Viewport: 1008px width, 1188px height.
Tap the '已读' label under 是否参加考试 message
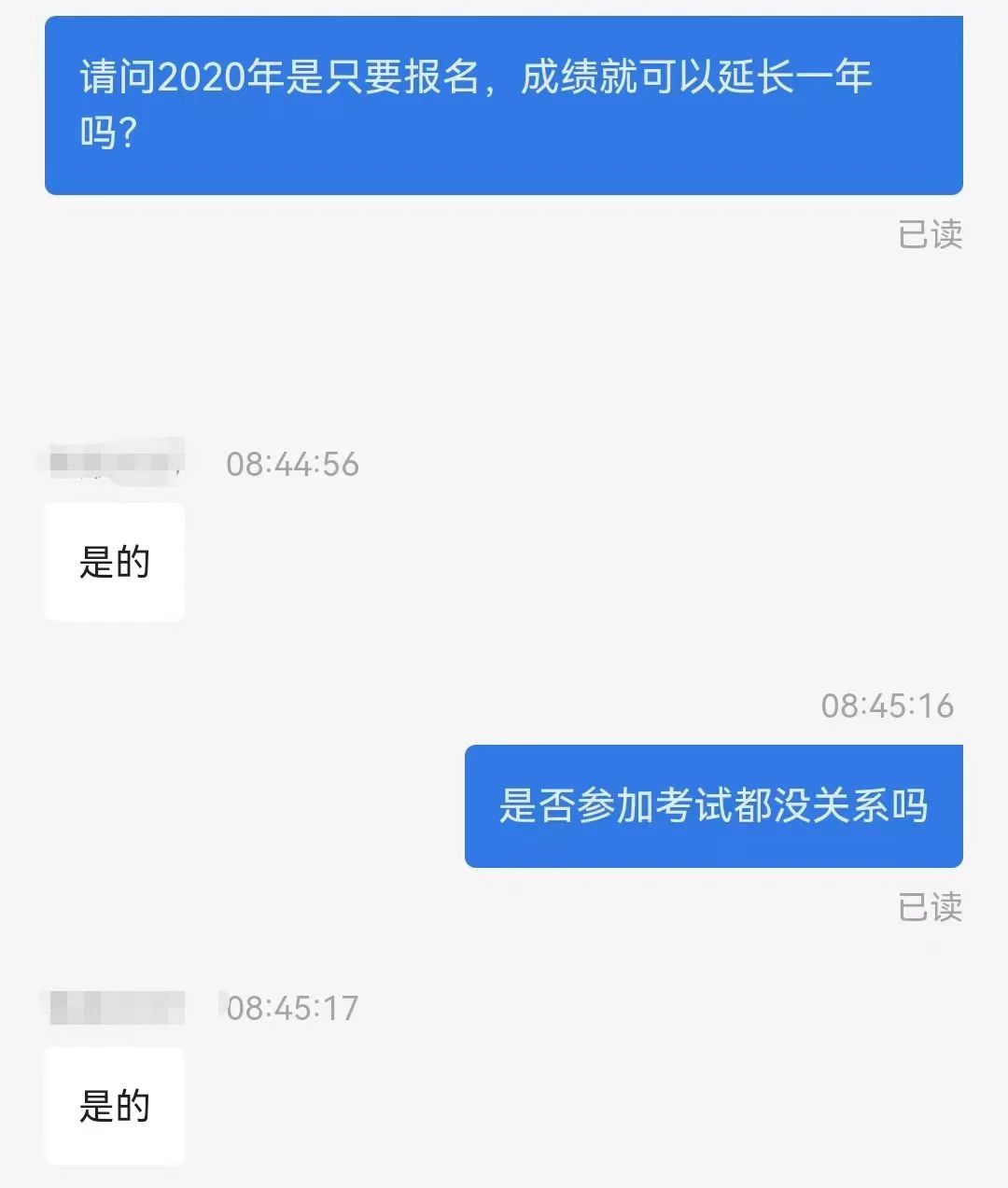930,907
